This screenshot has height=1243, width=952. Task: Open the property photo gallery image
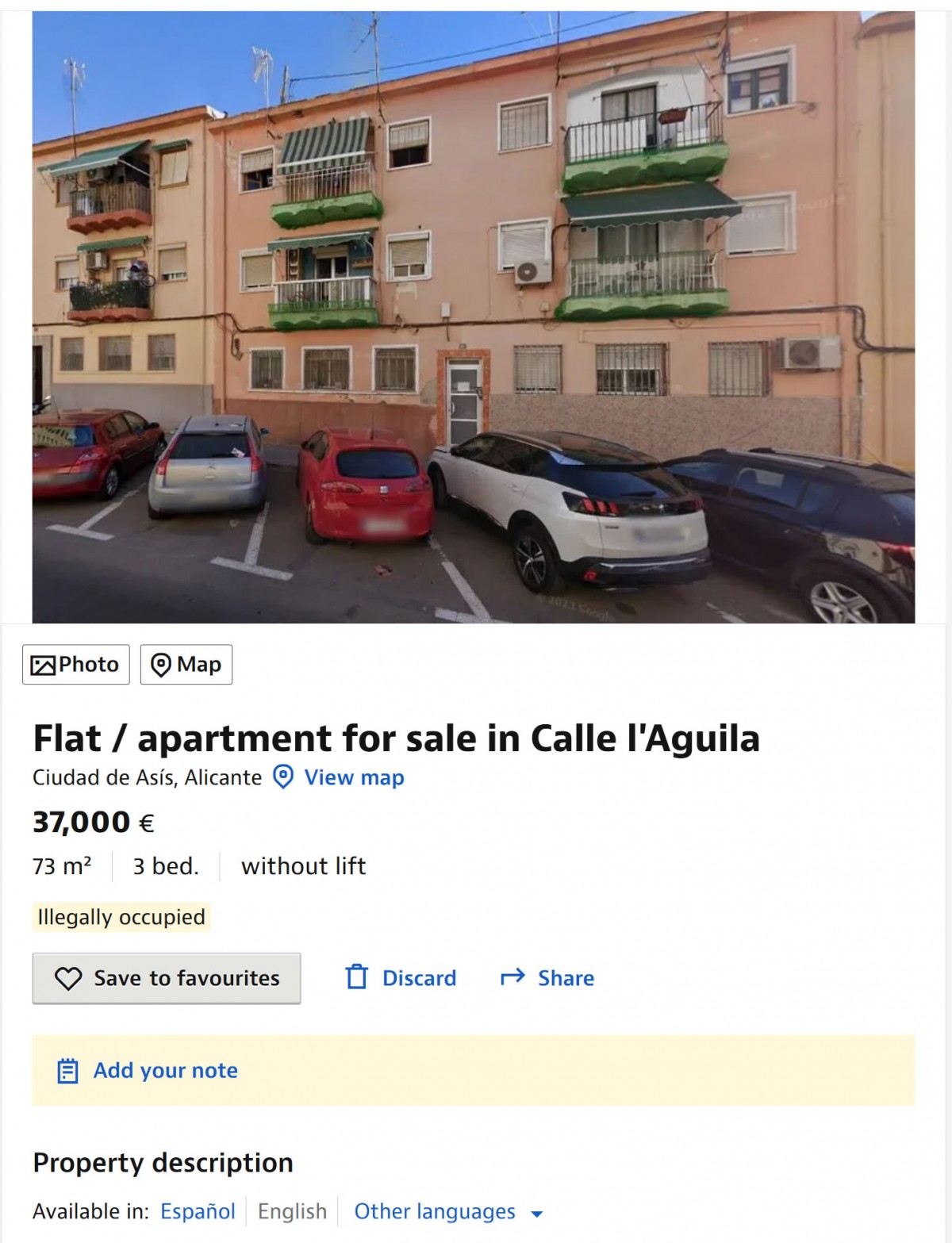pyautogui.click(x=474, y=317)
